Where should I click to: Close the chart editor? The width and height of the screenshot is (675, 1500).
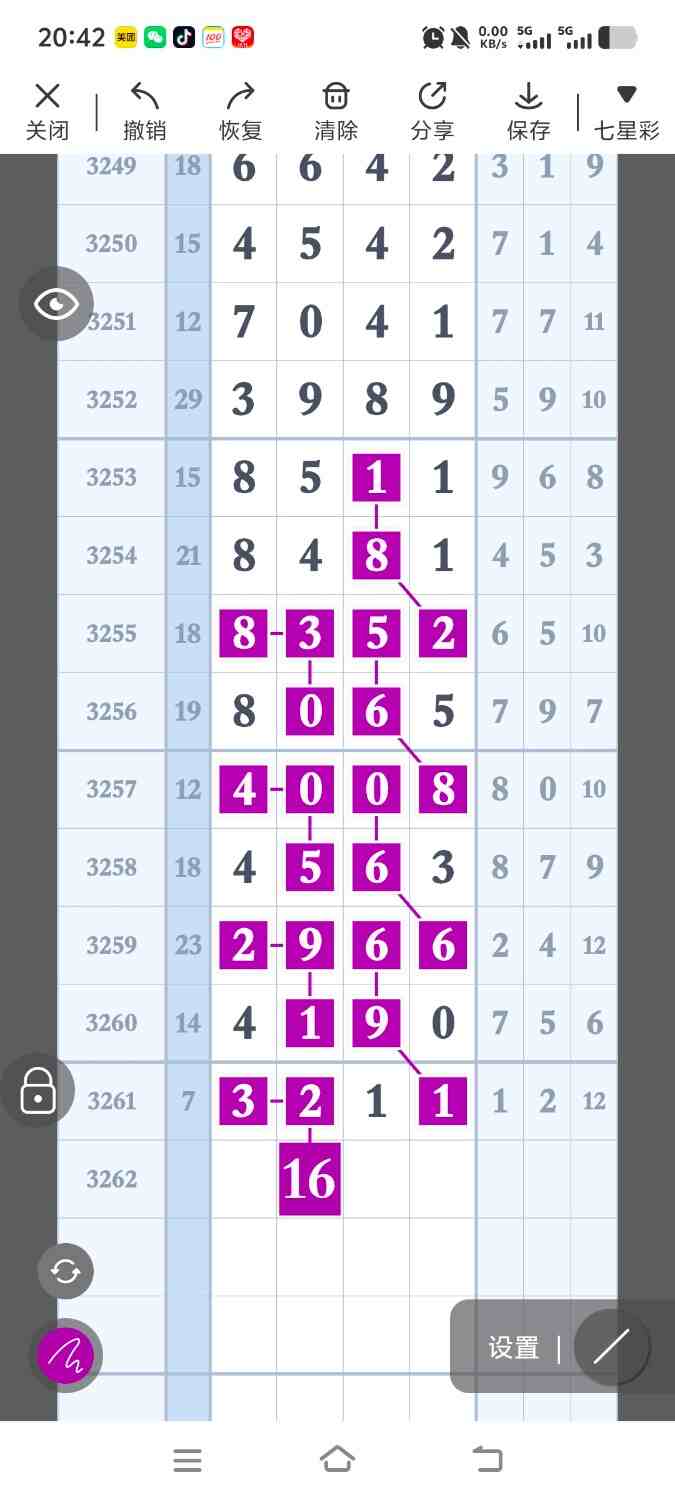pyautogui.click(x=47, y=110)
